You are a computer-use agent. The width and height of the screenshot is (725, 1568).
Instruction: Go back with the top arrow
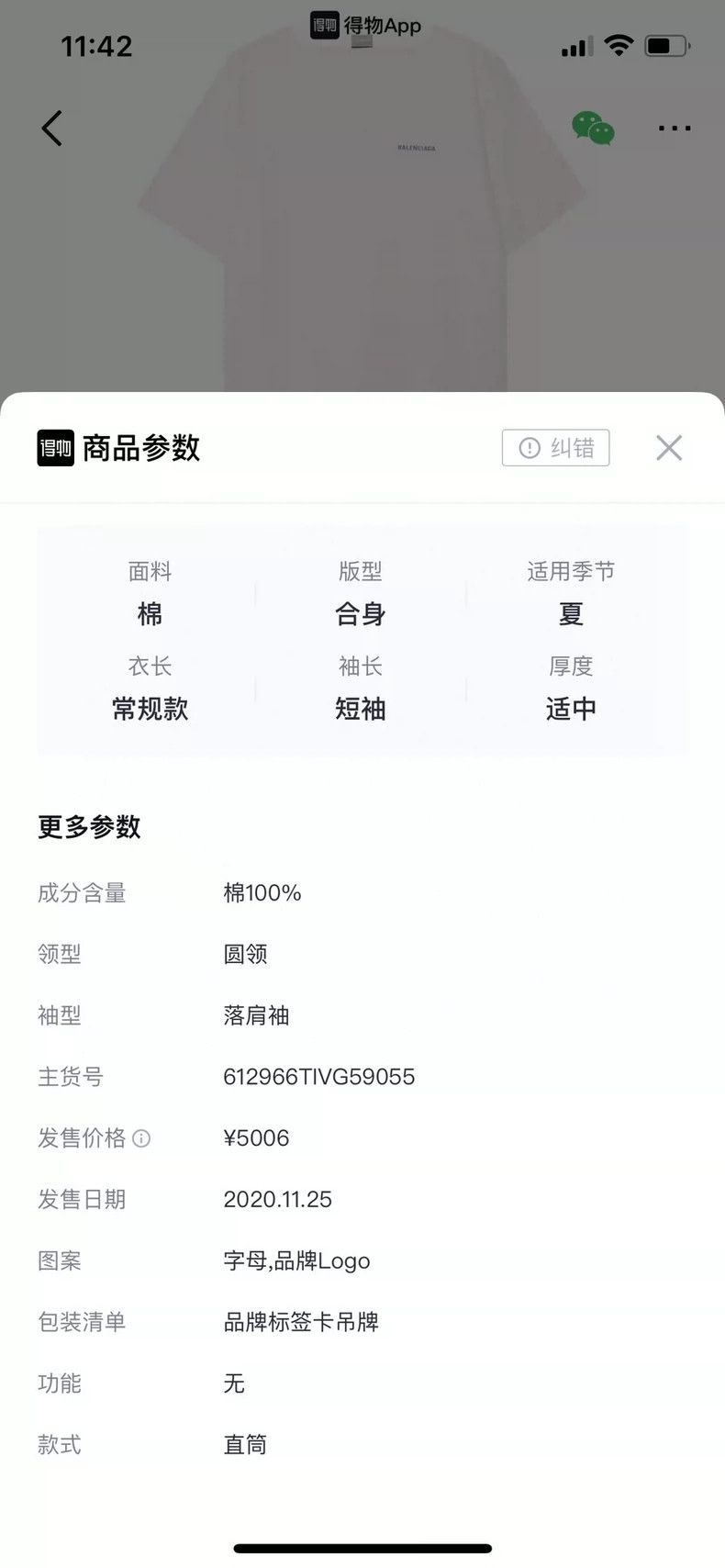(52, 129)
